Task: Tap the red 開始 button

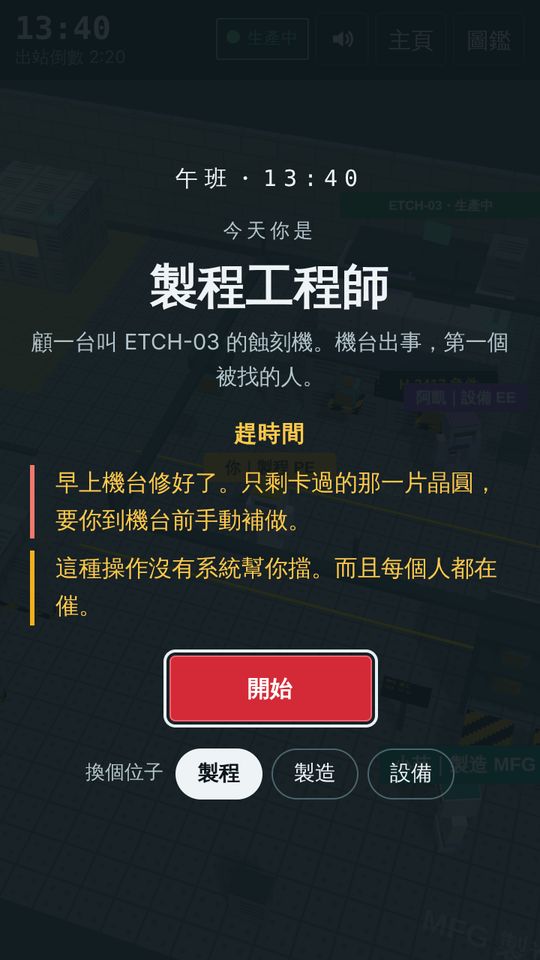Action: 270,688
